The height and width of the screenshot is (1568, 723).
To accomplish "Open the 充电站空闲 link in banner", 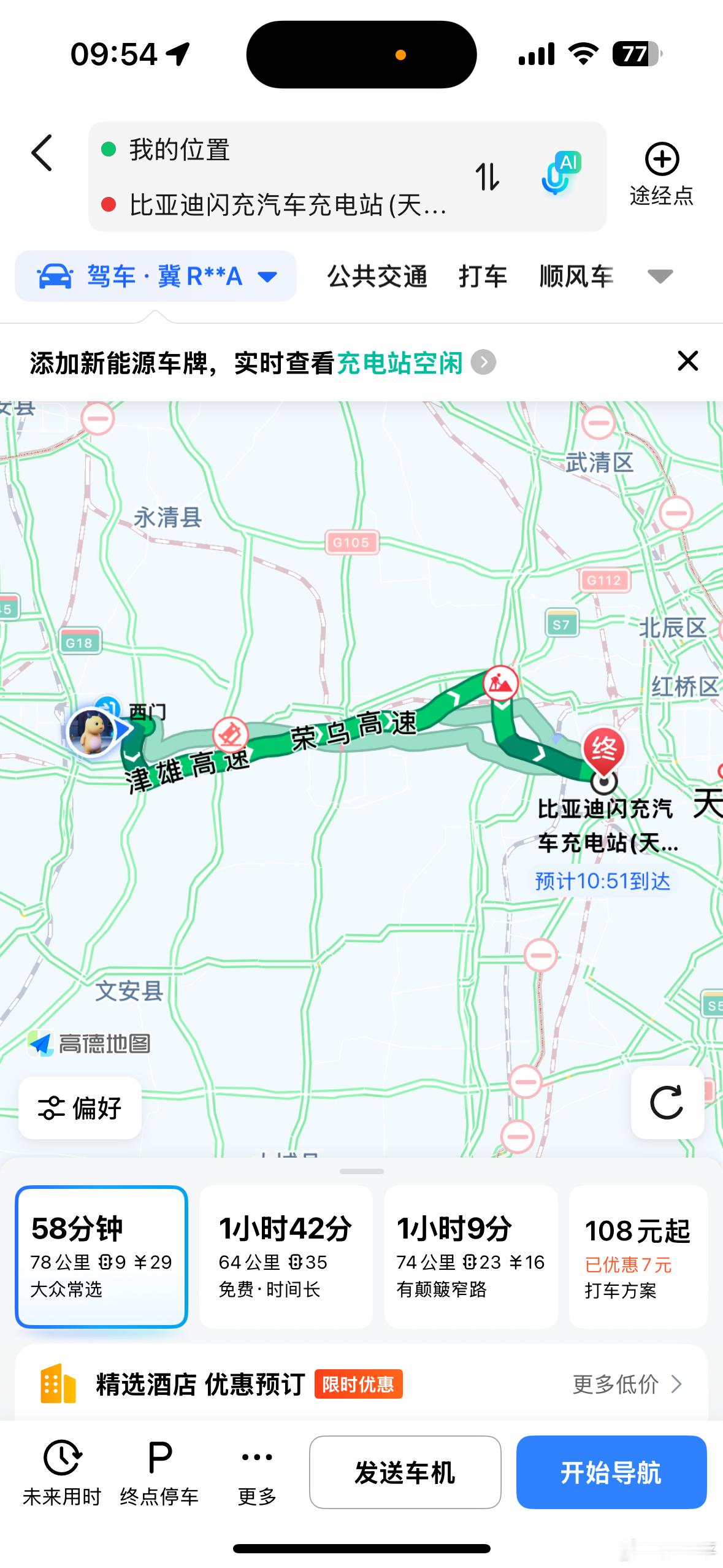I will coord(402,361).
